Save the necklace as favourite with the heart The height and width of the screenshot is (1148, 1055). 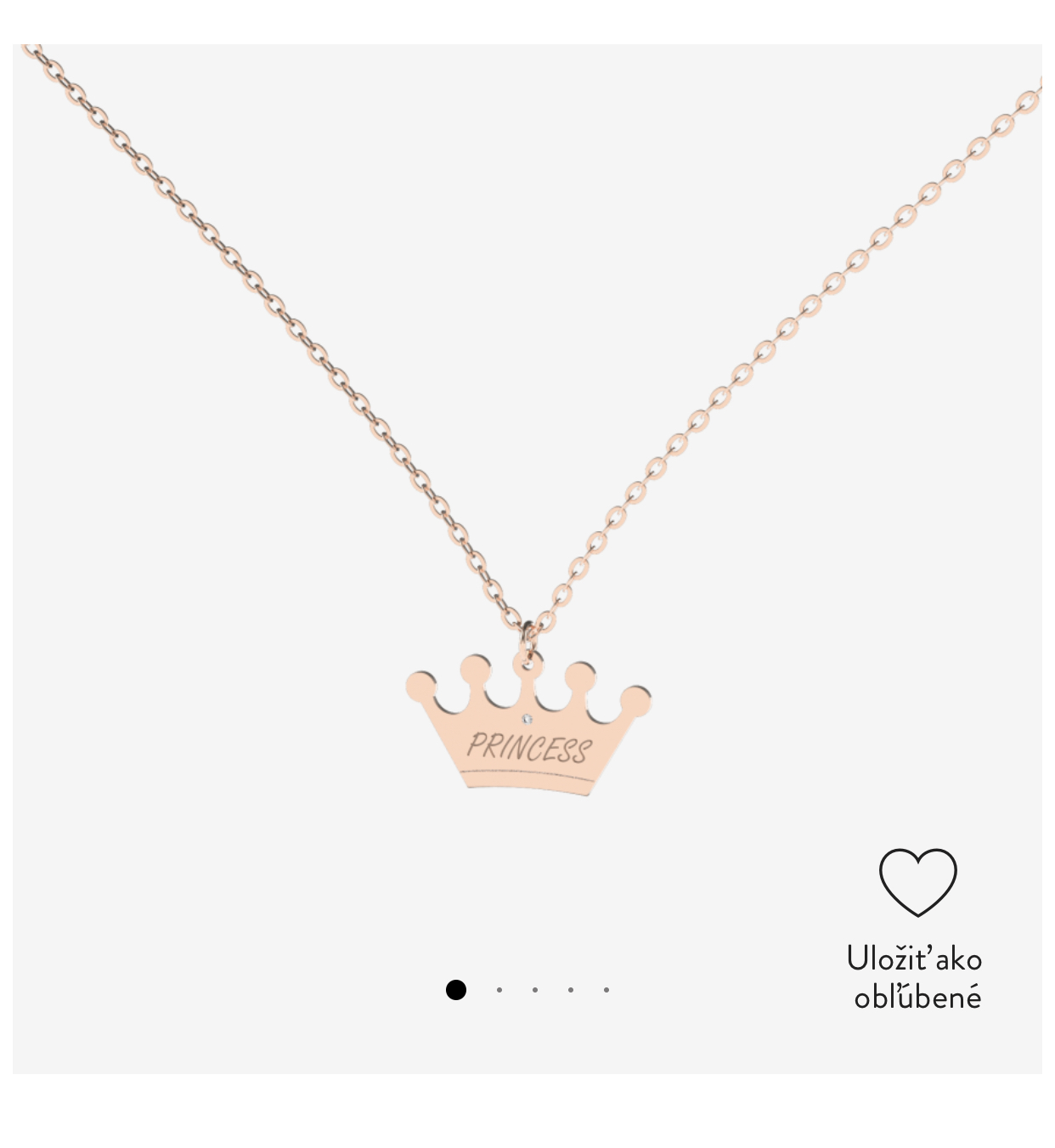coord(917,883)
